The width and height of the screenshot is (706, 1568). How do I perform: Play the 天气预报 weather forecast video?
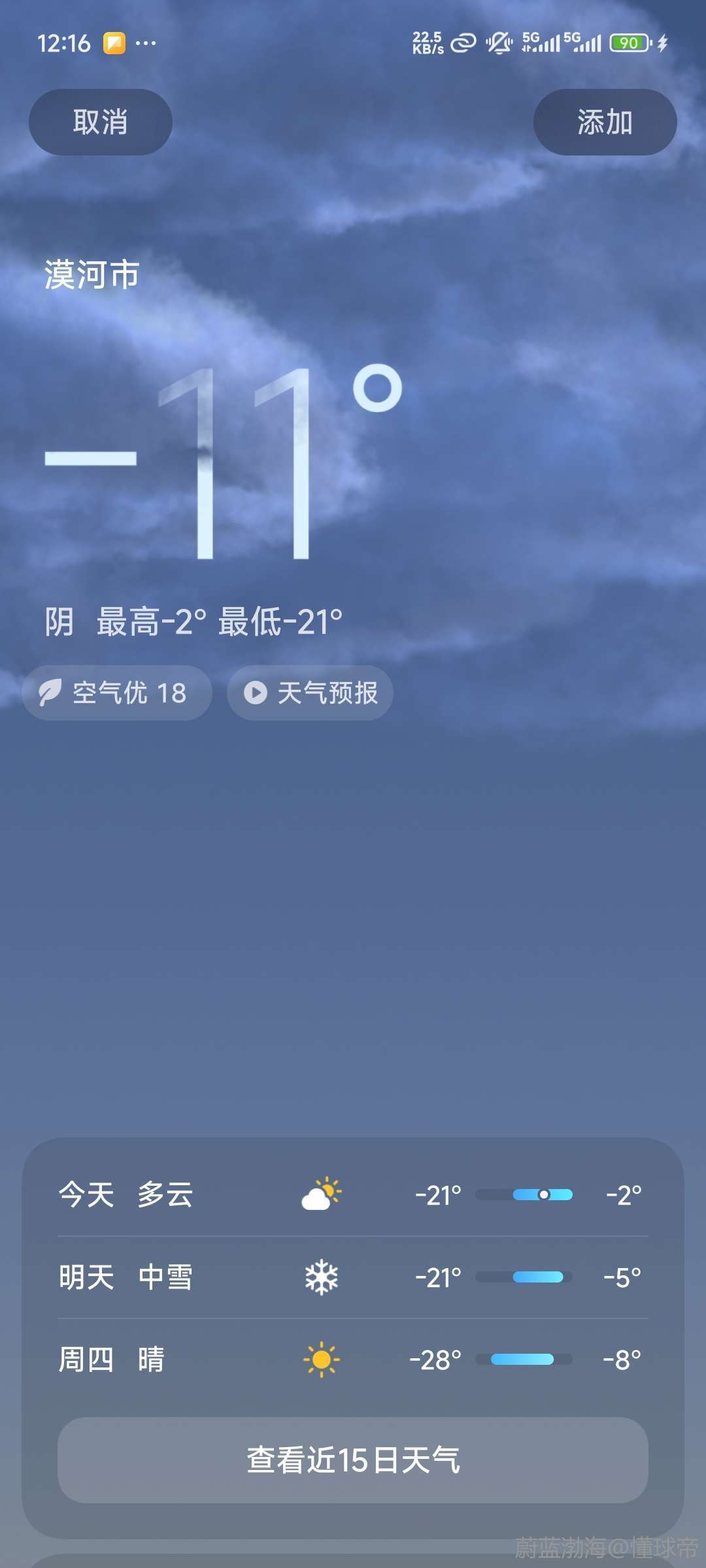pyautogui.click(x=310, y=693)
